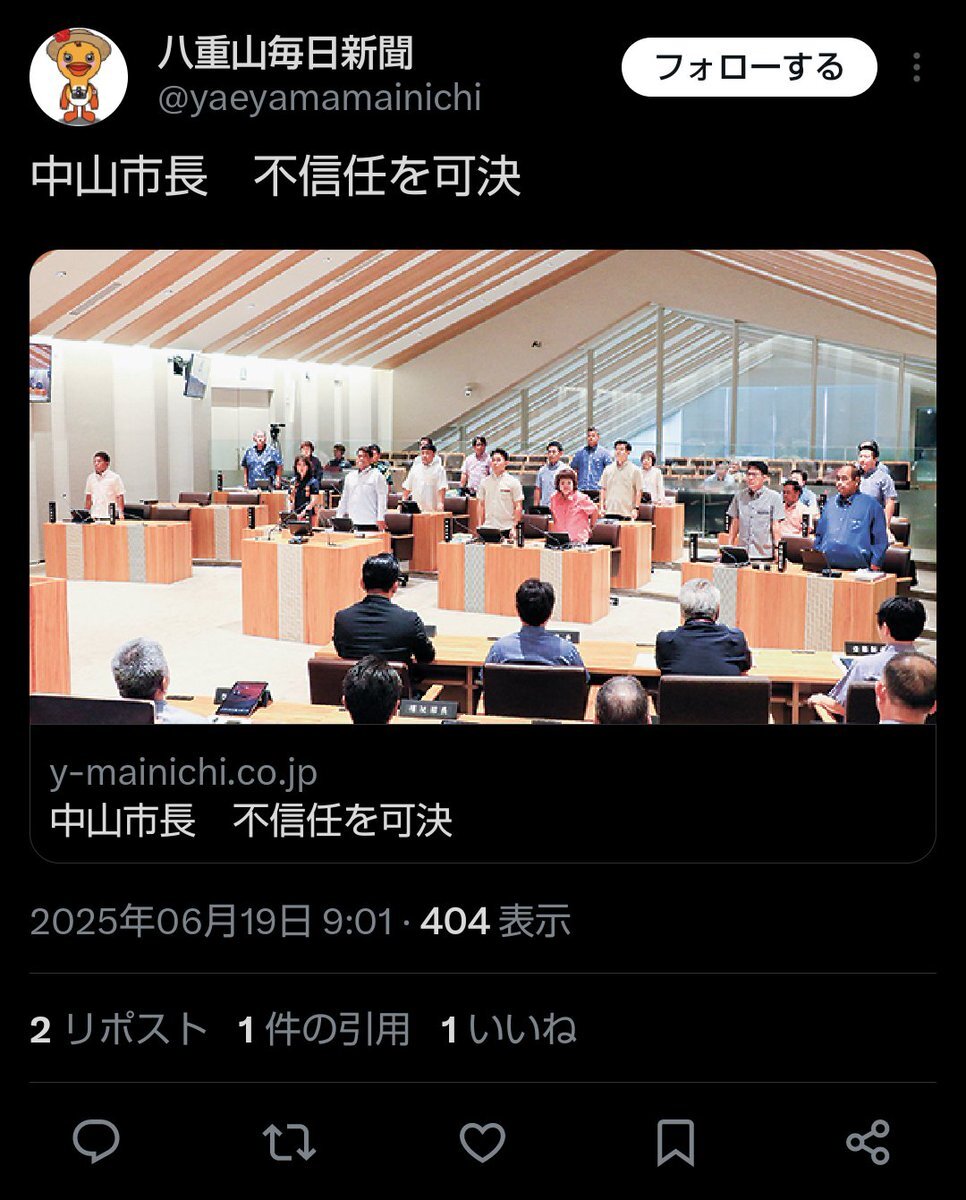Bookmark this post

pos(675,1141)
